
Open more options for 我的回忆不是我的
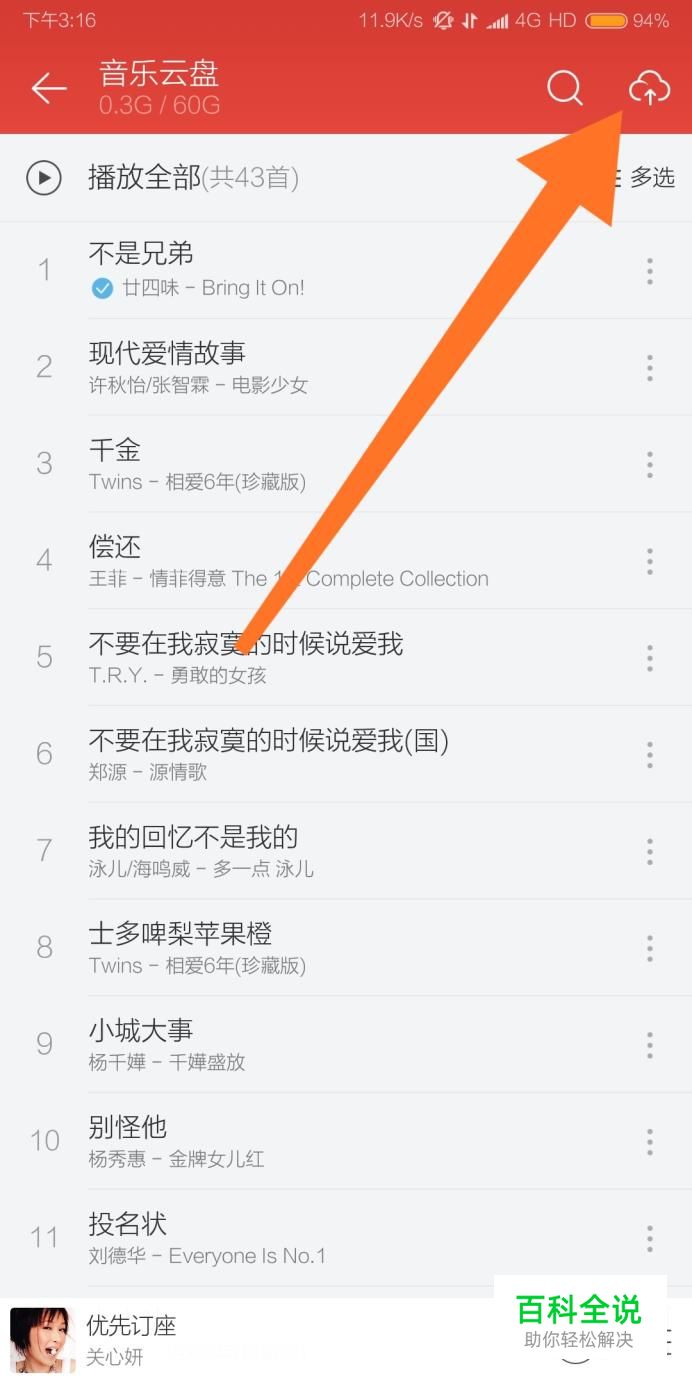[650, 852]
